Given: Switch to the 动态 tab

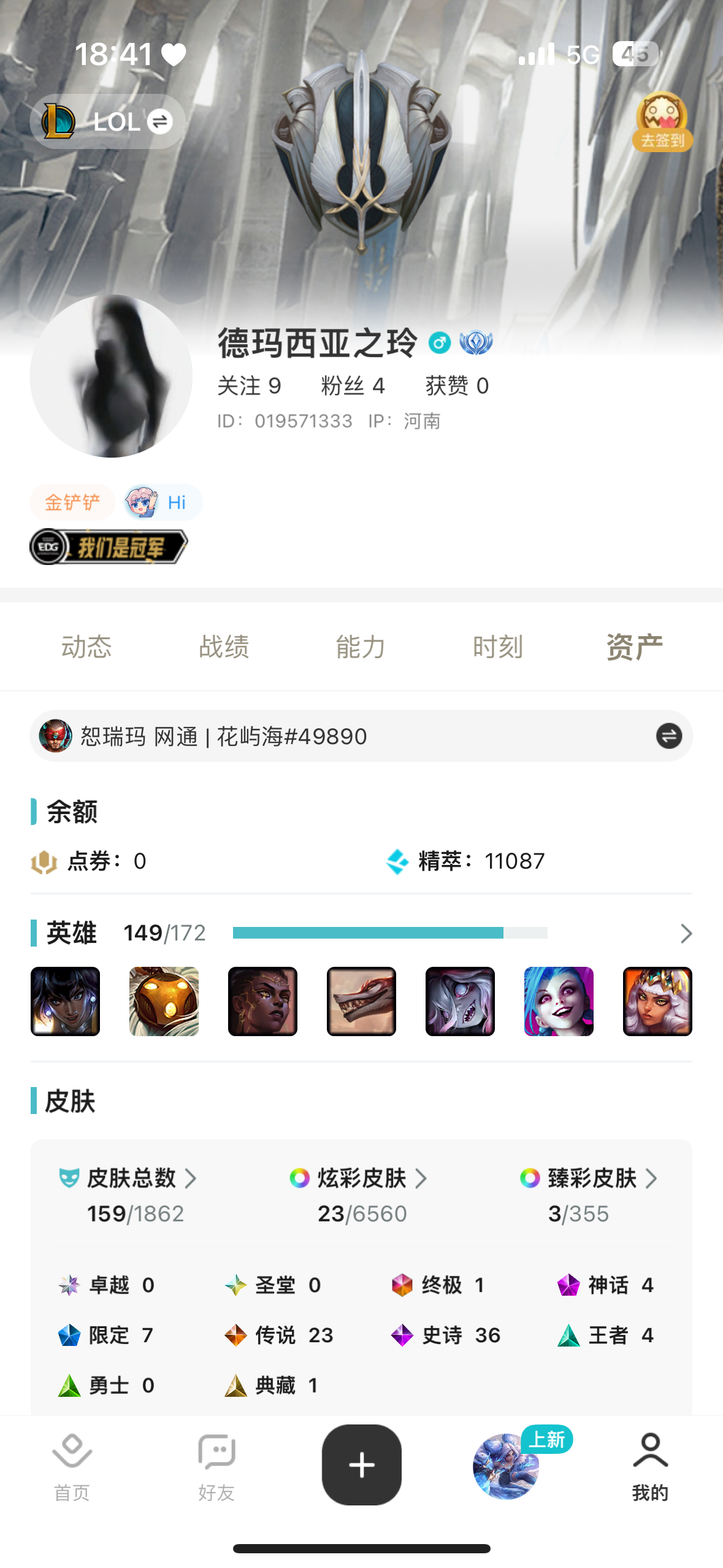Looking at the screenshot, I should [86, 647].
